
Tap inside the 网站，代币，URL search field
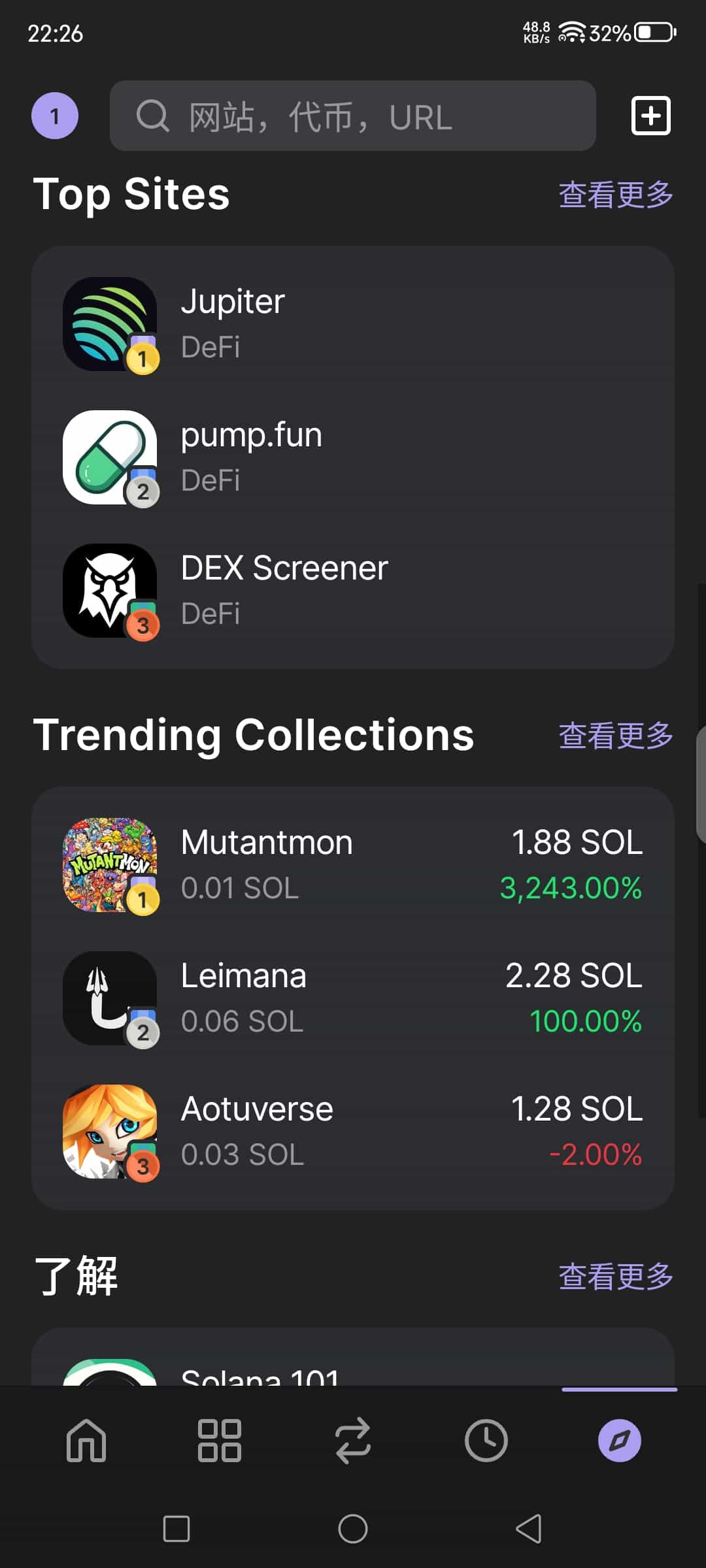pos(353,116)
